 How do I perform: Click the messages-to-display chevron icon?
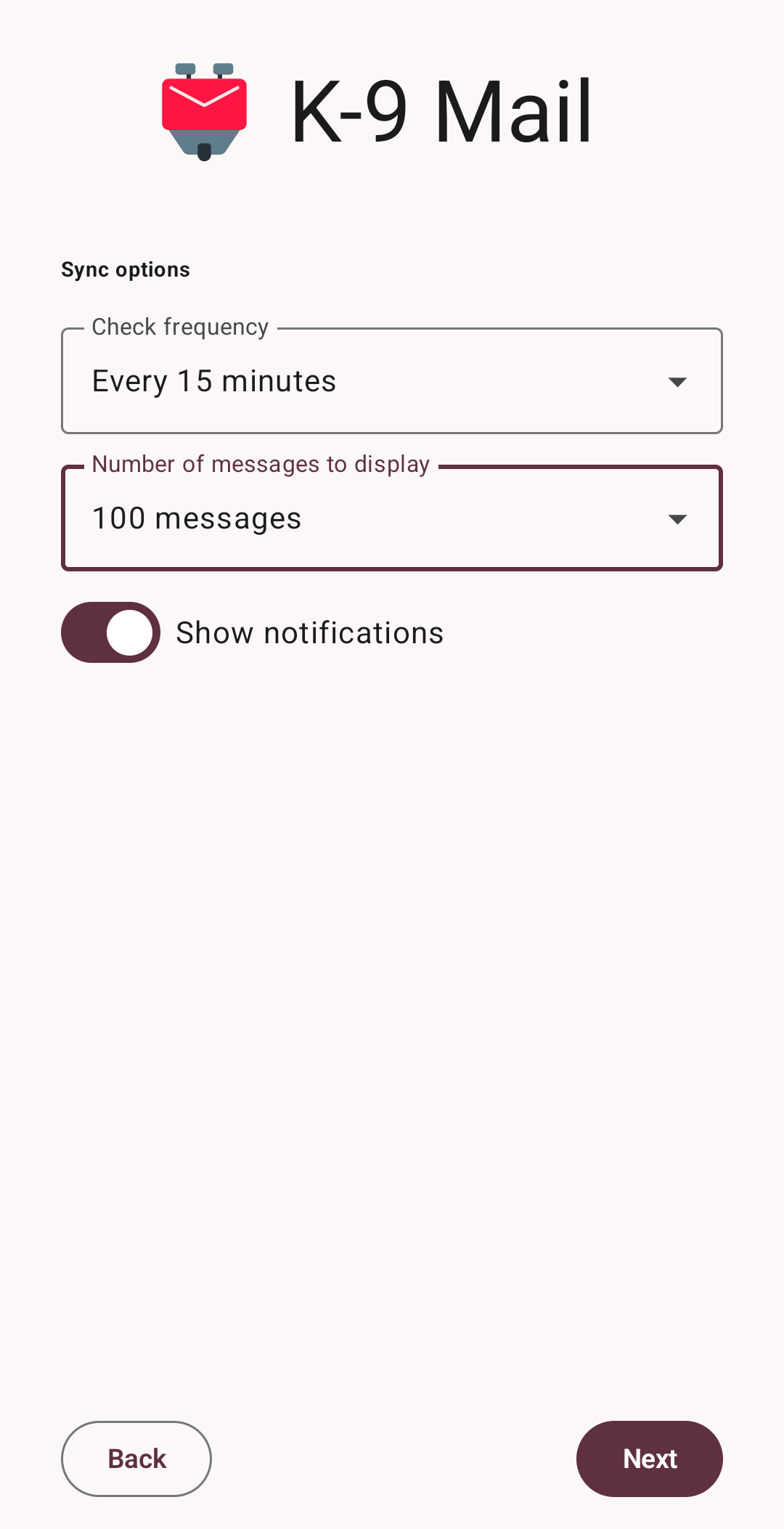(x=677, y=518)
